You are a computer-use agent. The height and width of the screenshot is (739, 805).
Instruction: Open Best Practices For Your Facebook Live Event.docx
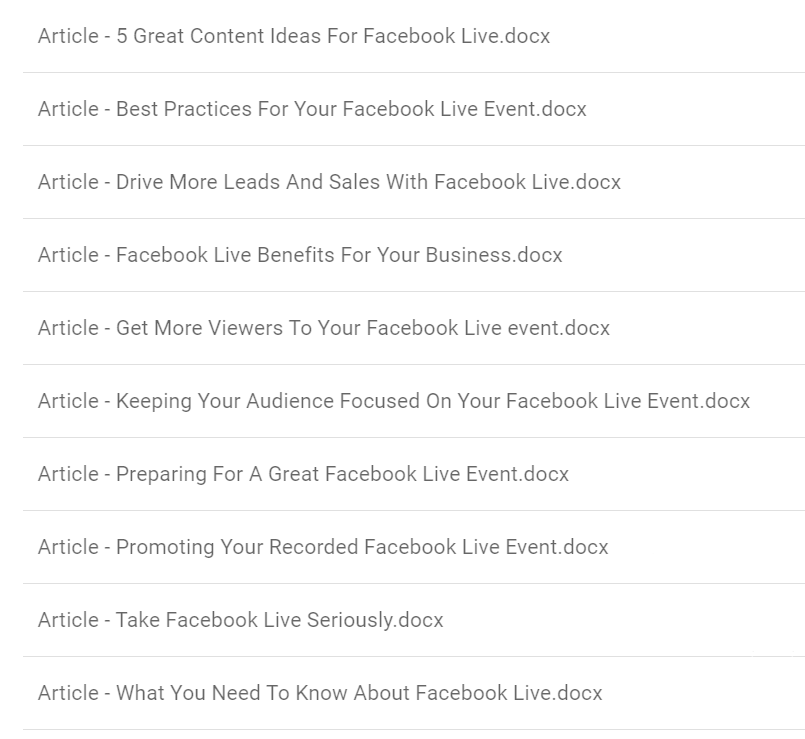312,109
